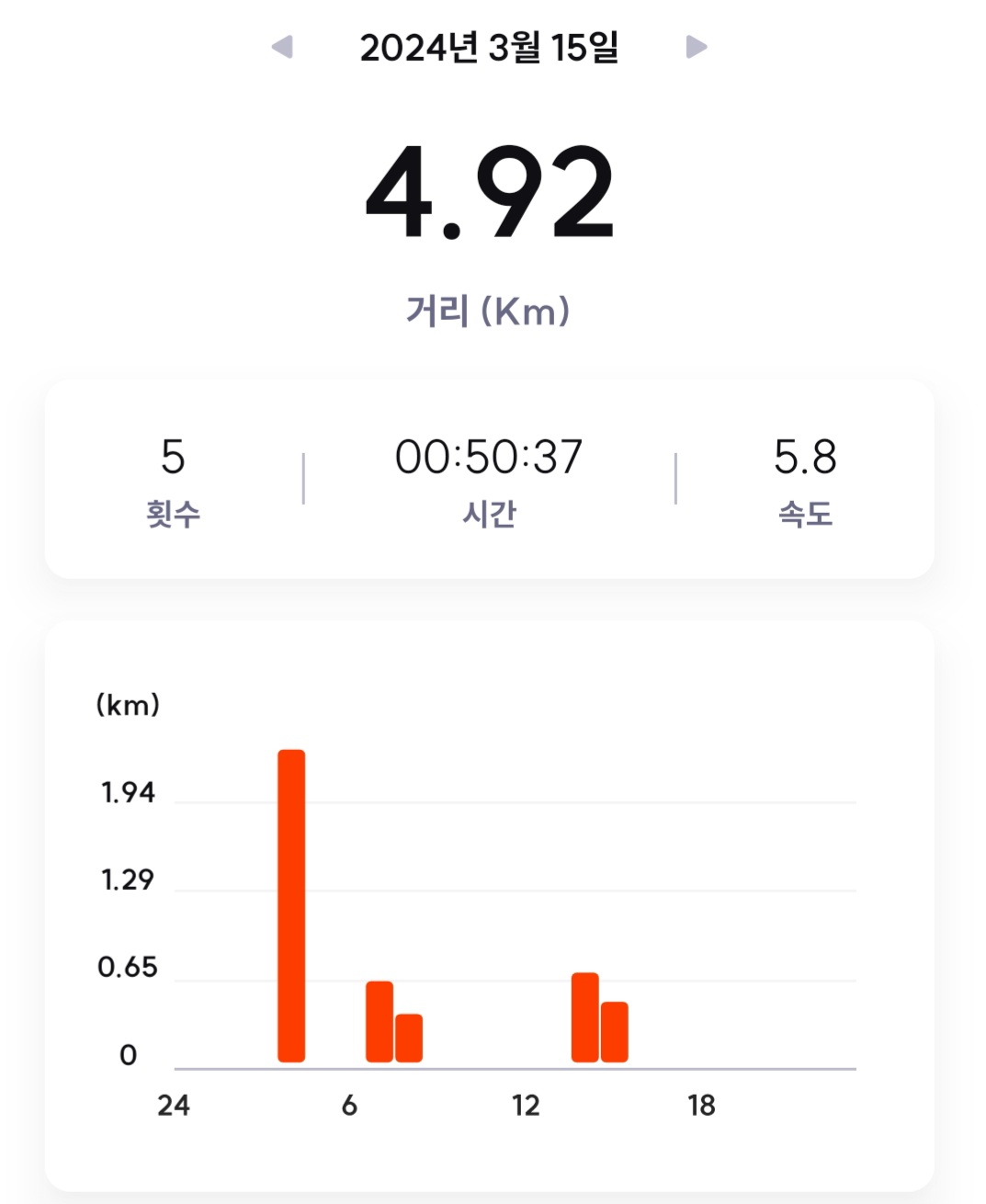Go to the next day's record
986x1204 pixels.
click(697, 47)
